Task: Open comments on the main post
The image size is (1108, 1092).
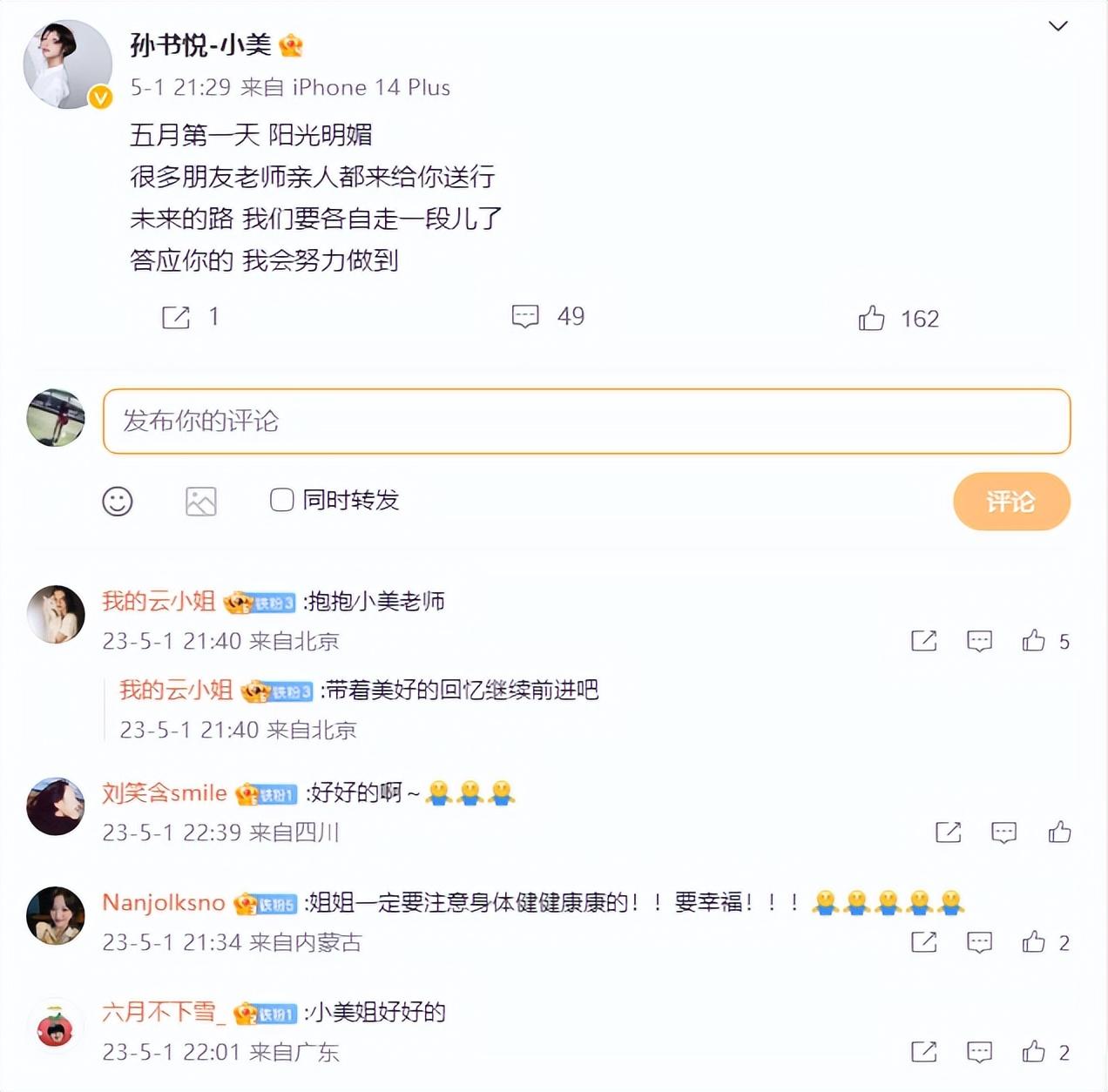Action: (x=525, y=317)
